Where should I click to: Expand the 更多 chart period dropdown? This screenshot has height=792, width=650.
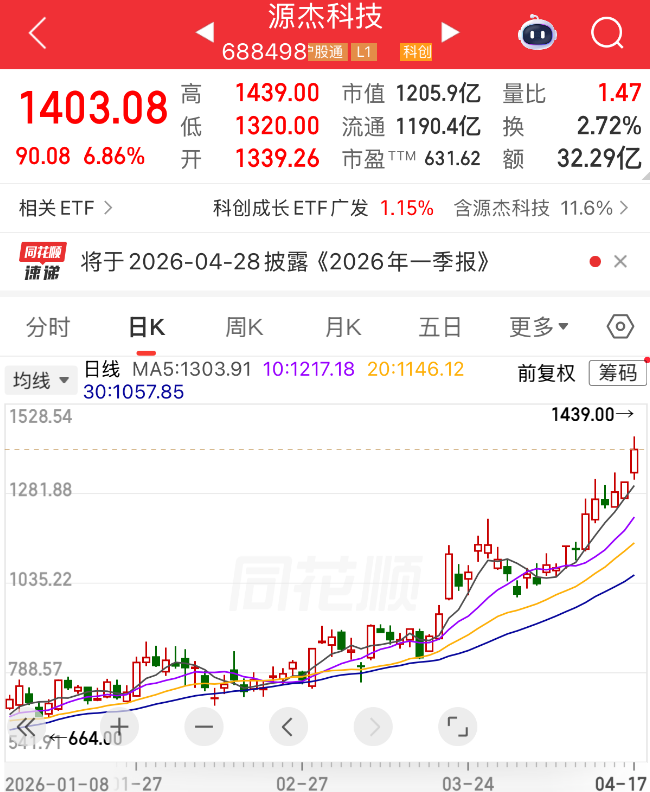tap(539, 327)
